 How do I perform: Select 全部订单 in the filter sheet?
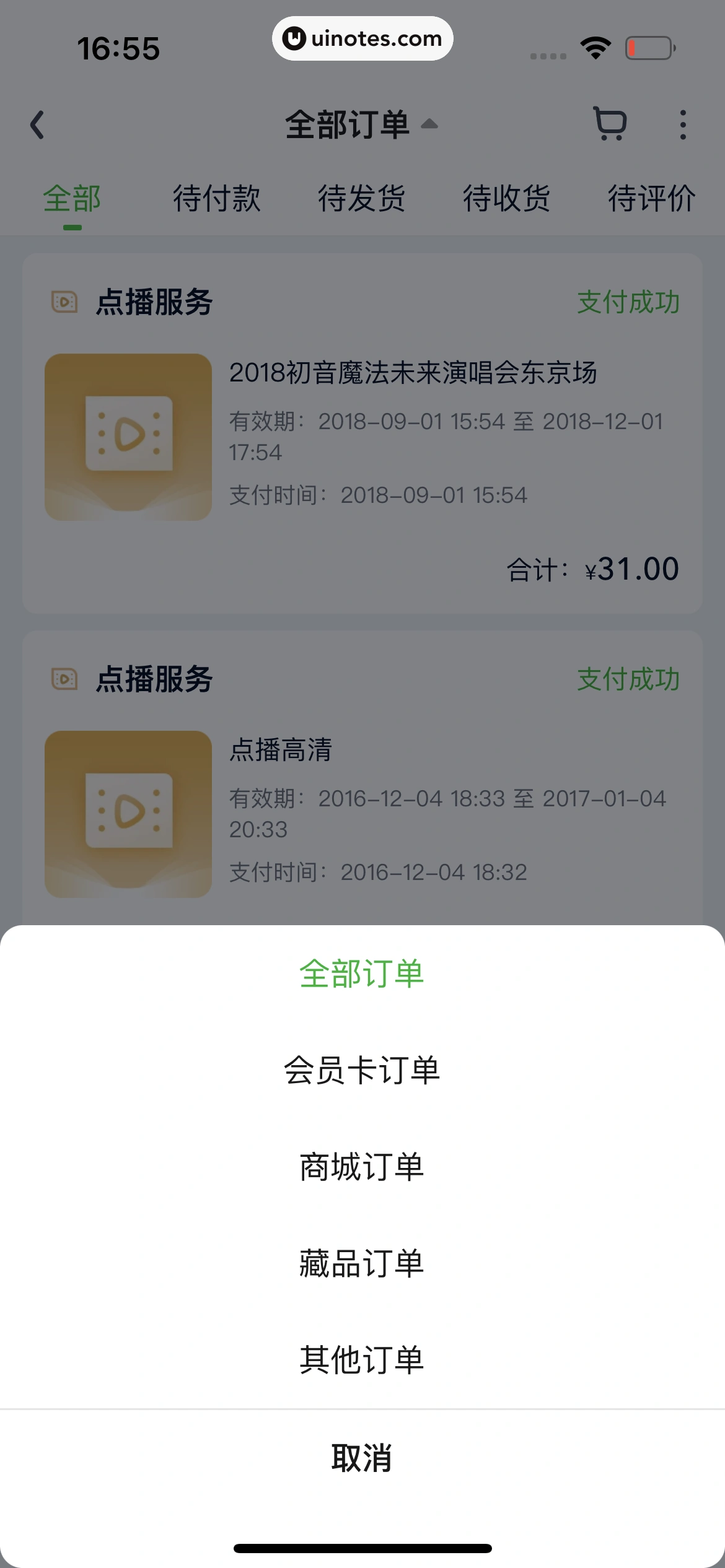click(362, 974)
